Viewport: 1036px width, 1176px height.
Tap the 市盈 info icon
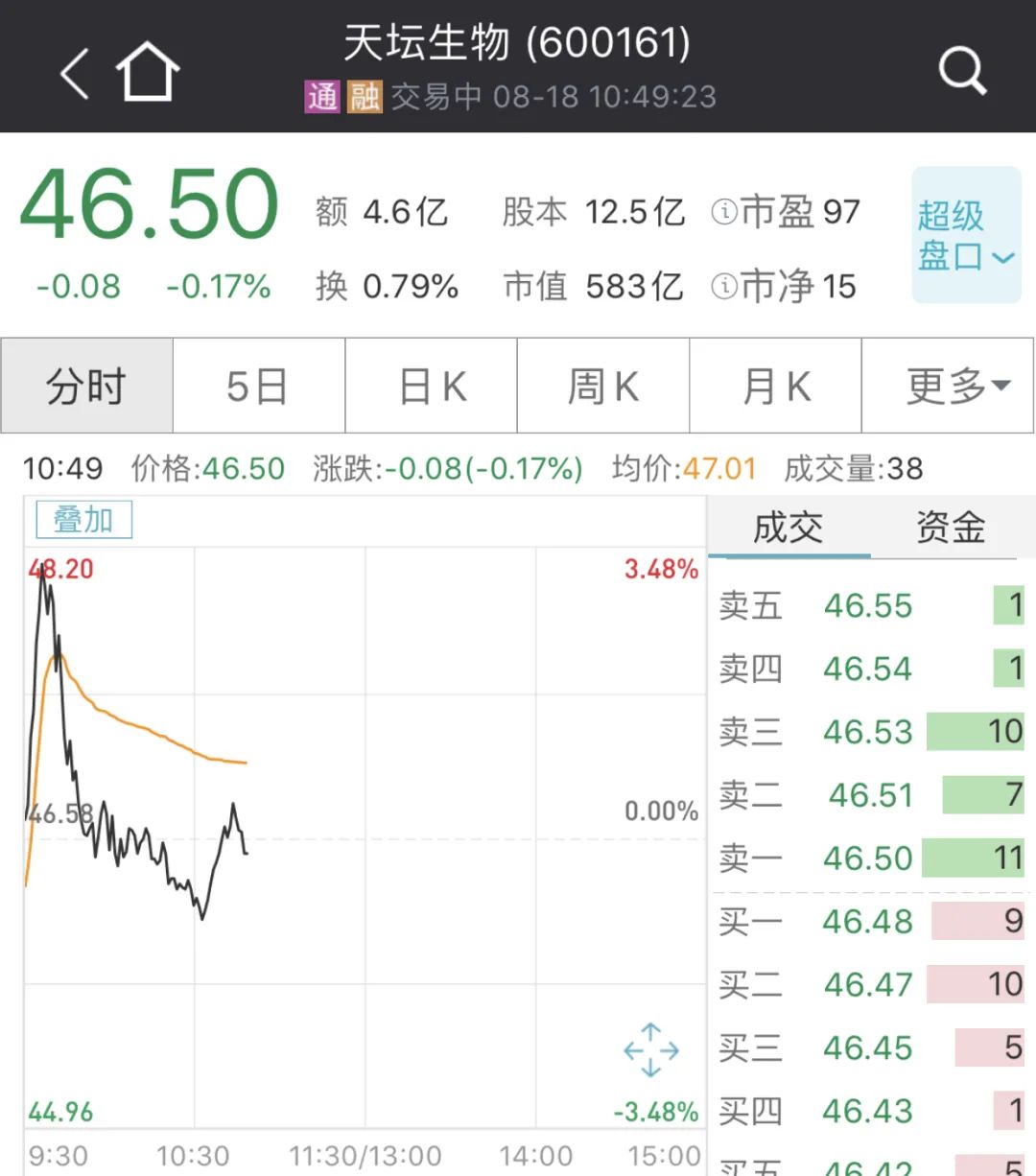pos(723,212)
